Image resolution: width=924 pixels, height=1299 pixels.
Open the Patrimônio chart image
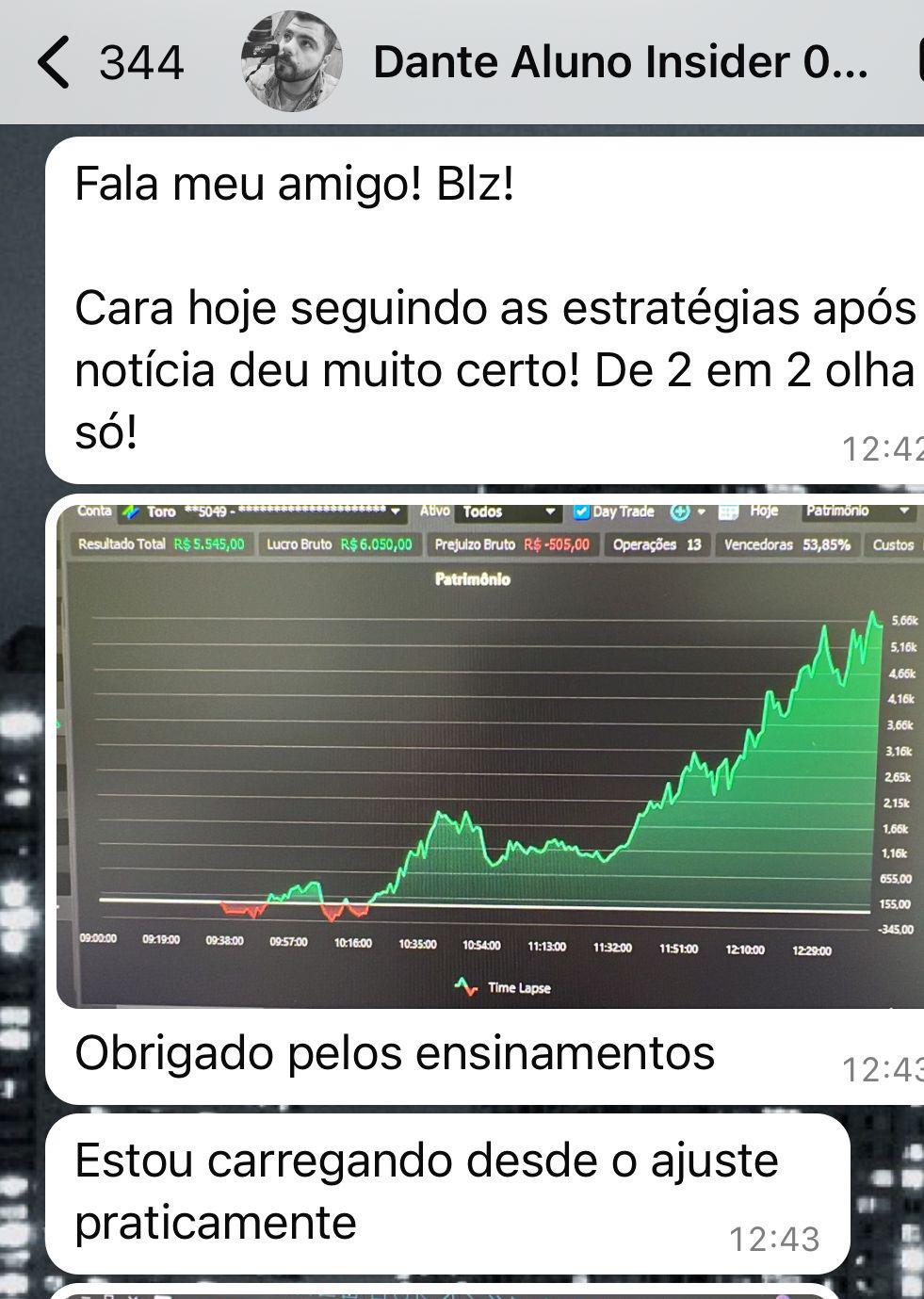click(x=490, y=754)
